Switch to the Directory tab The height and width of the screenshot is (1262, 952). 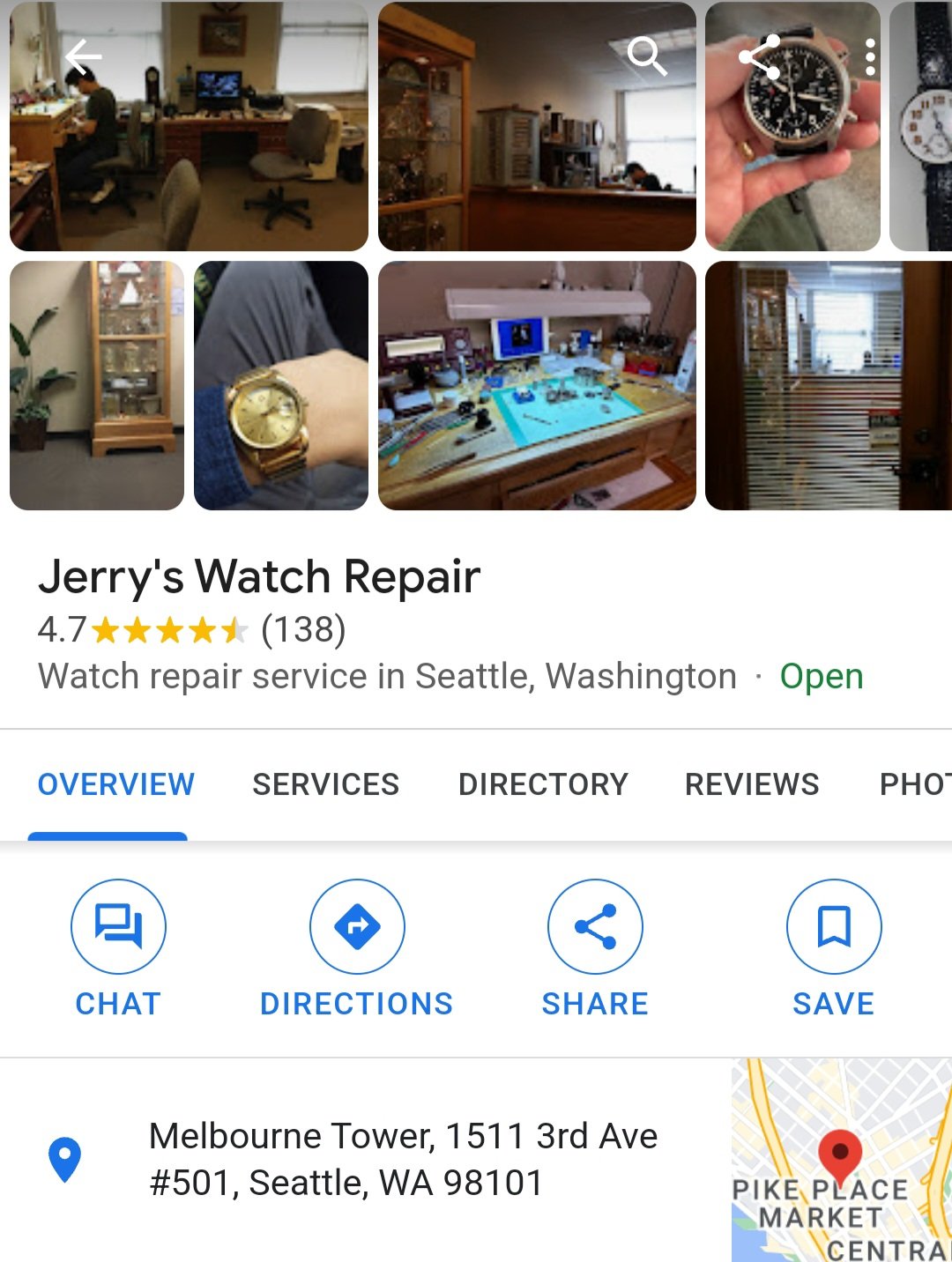point(543,783)
